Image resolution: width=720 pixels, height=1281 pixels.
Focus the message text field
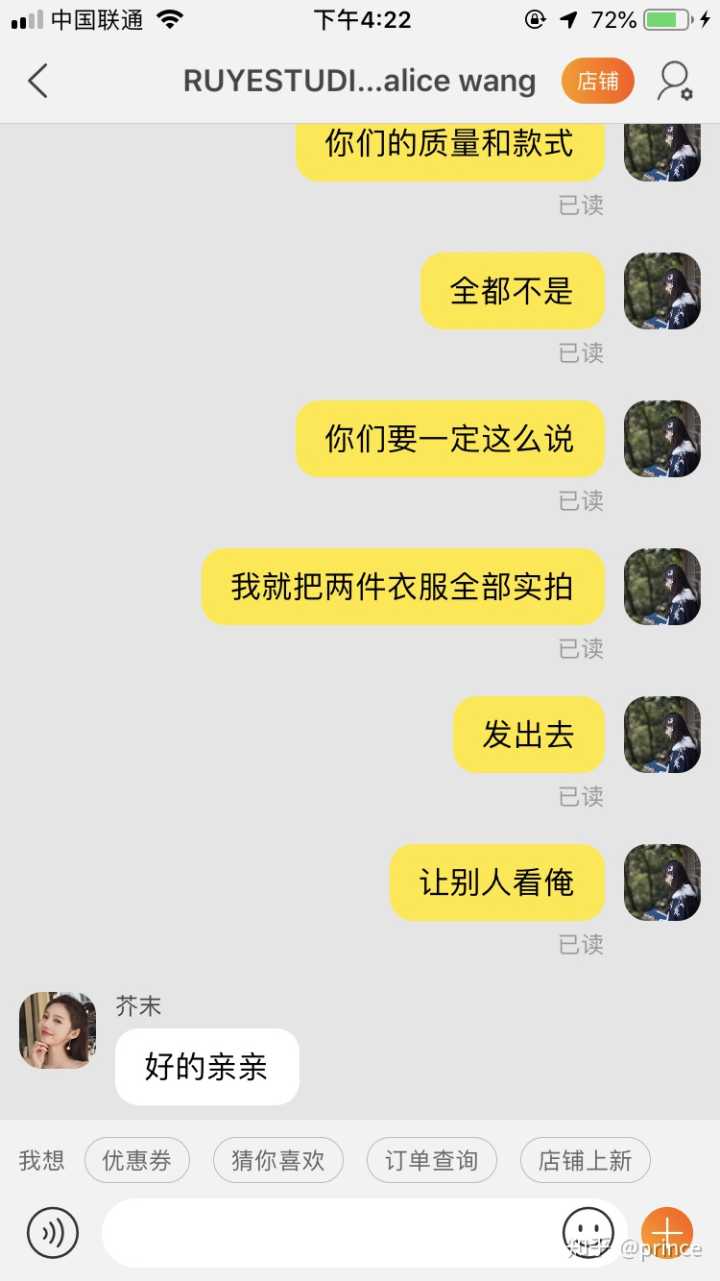coord(330,1232)
